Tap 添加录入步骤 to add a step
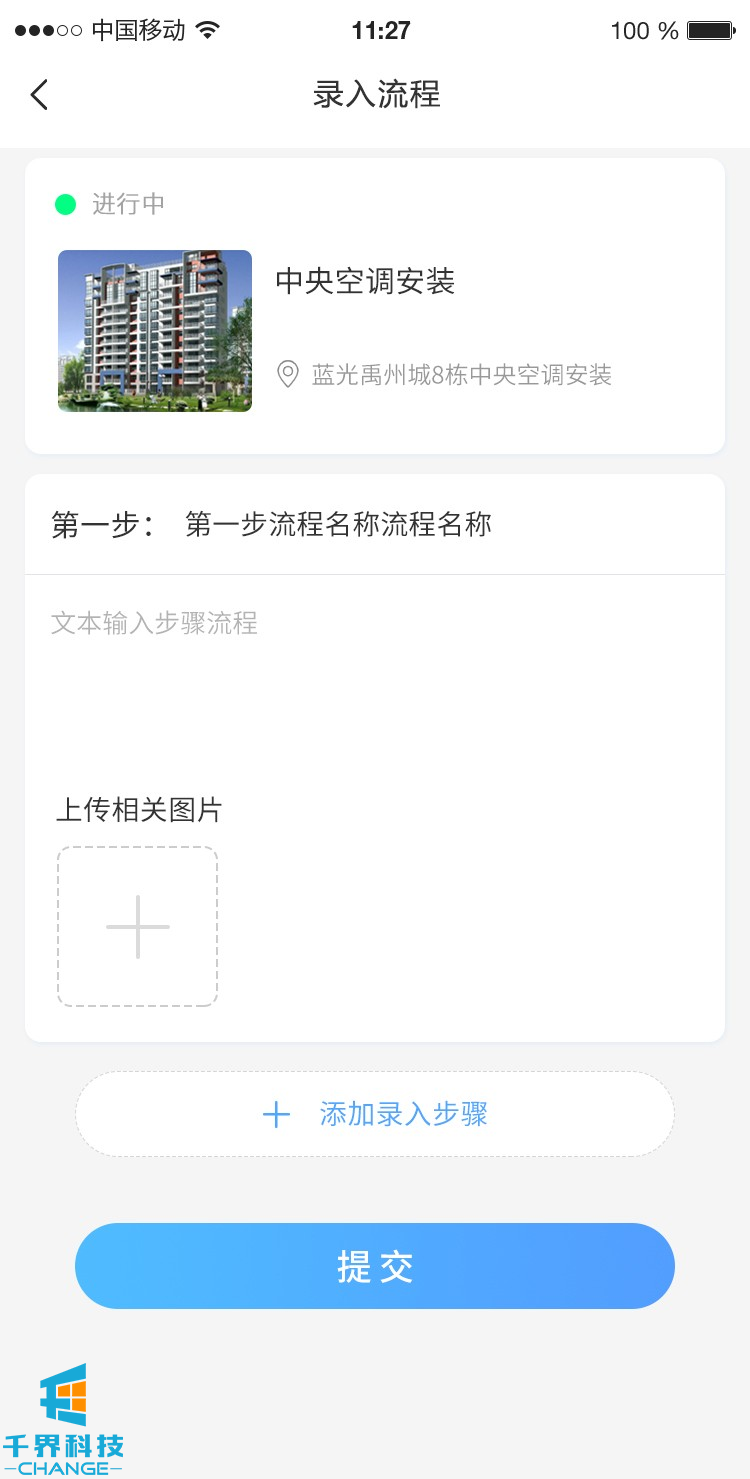Viewport: 750px width, 1479px height. 374,1114
